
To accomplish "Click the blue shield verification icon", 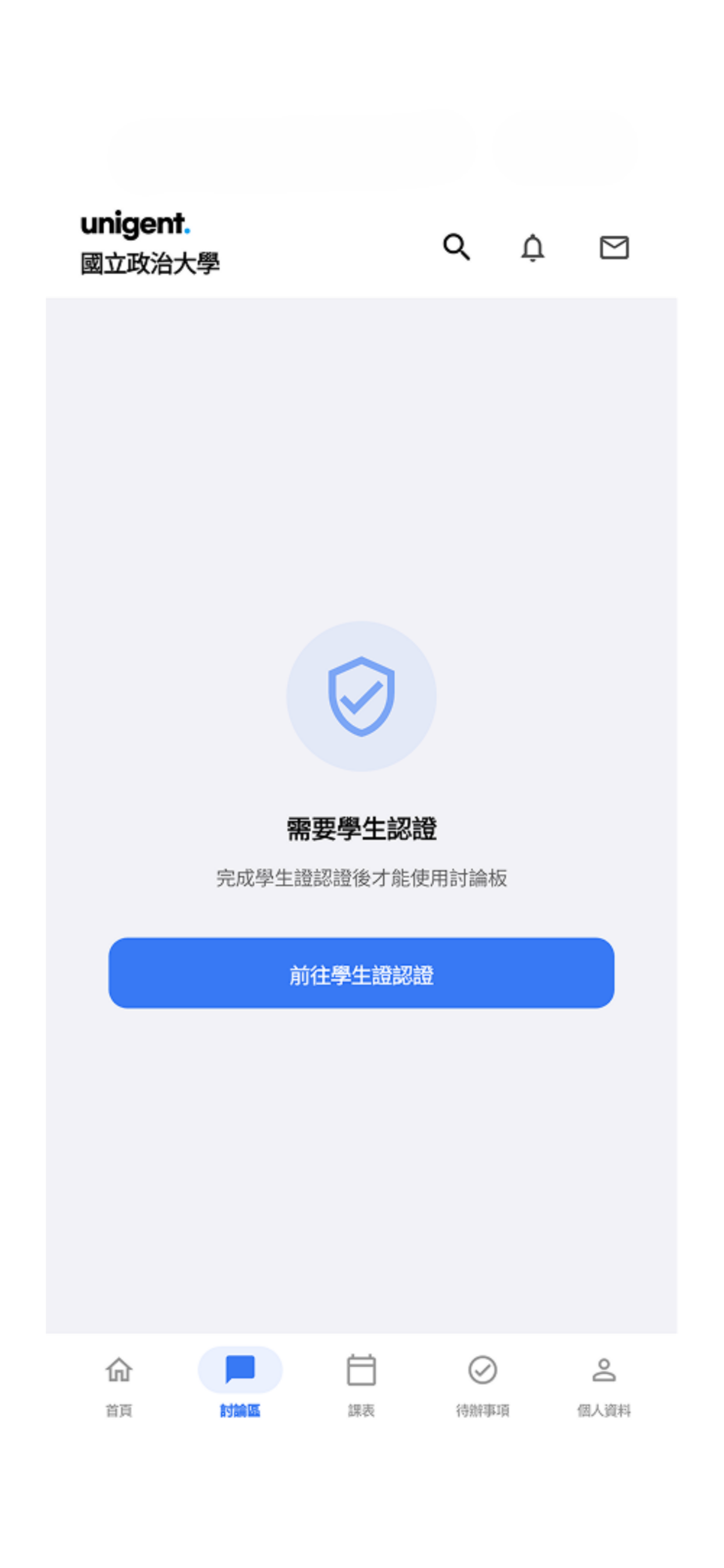I will tap(361, 697).
